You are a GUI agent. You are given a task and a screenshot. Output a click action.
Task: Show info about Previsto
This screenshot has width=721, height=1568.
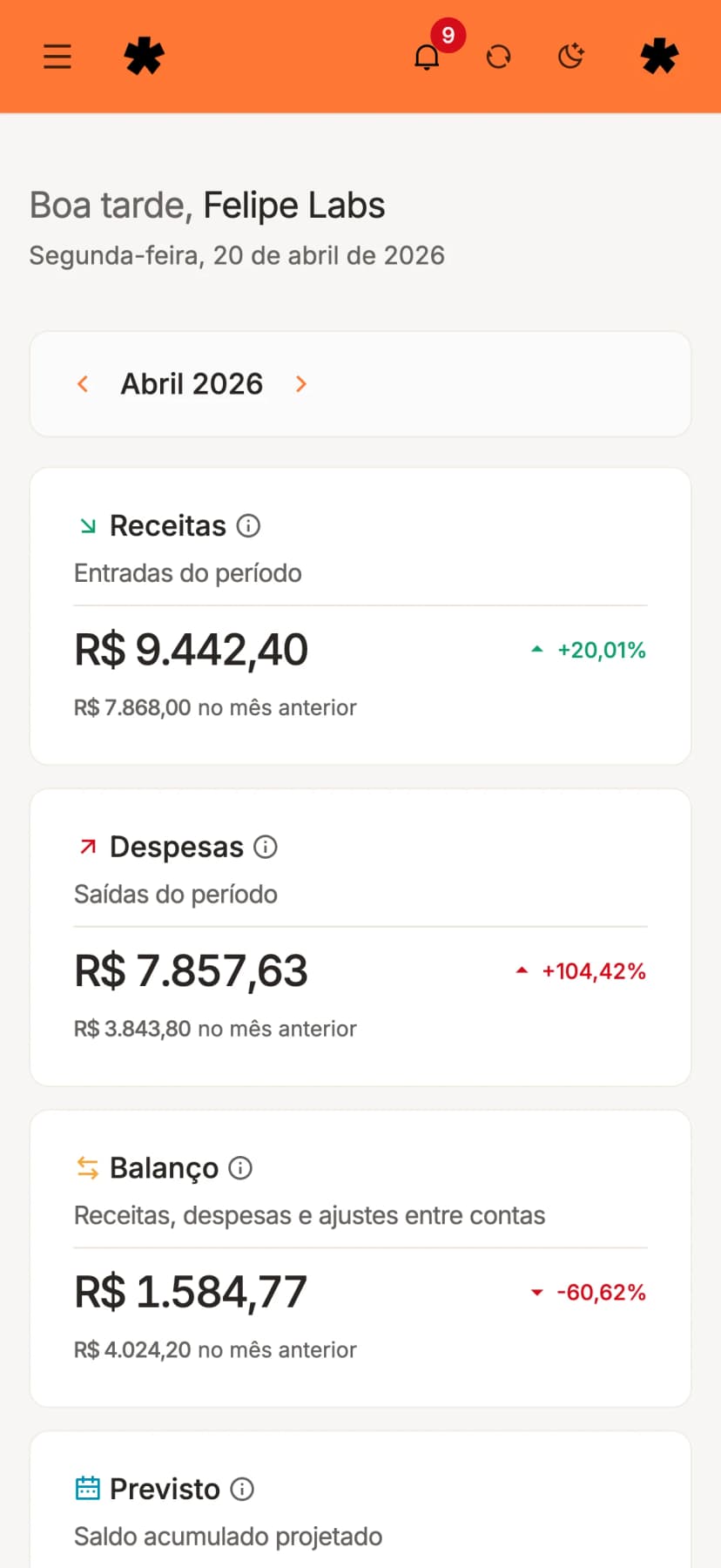242,1490
